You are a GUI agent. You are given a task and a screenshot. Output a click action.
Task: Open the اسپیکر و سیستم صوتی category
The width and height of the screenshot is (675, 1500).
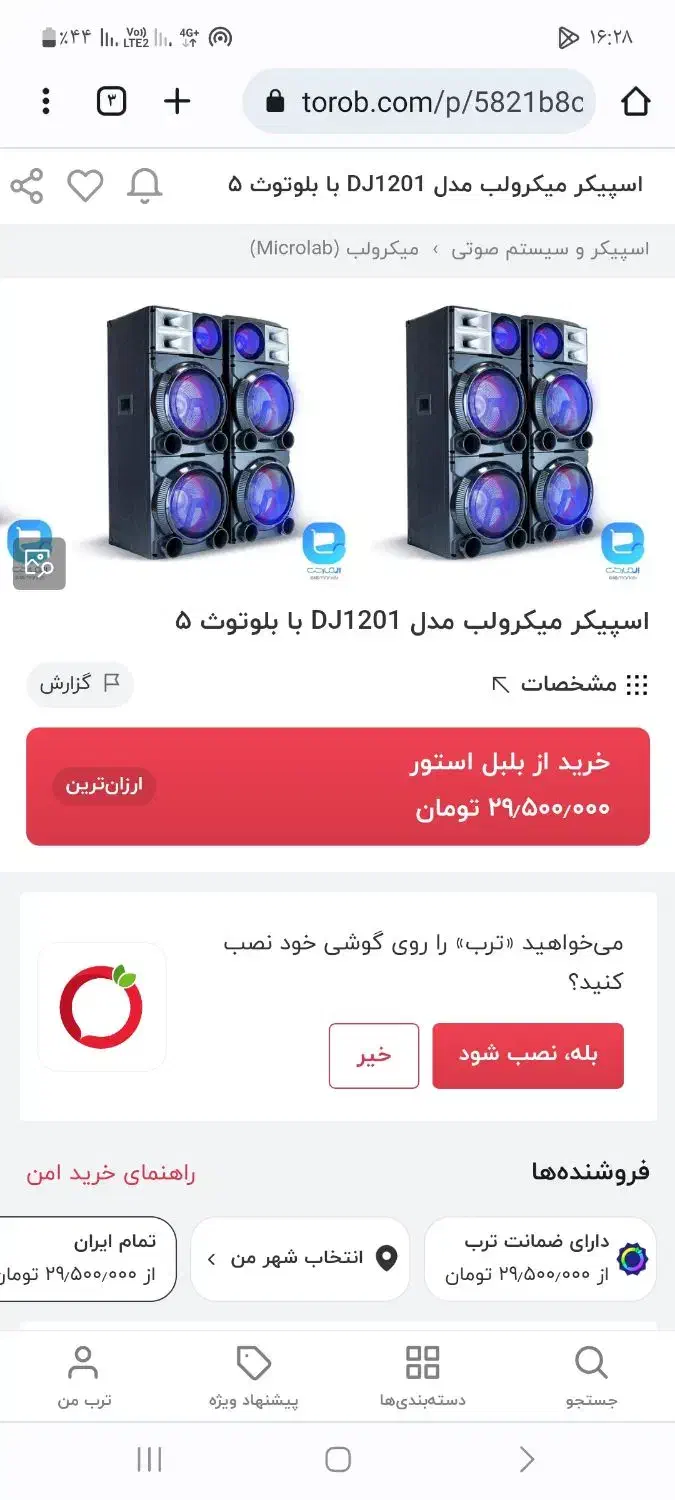[x=549, y=249]
